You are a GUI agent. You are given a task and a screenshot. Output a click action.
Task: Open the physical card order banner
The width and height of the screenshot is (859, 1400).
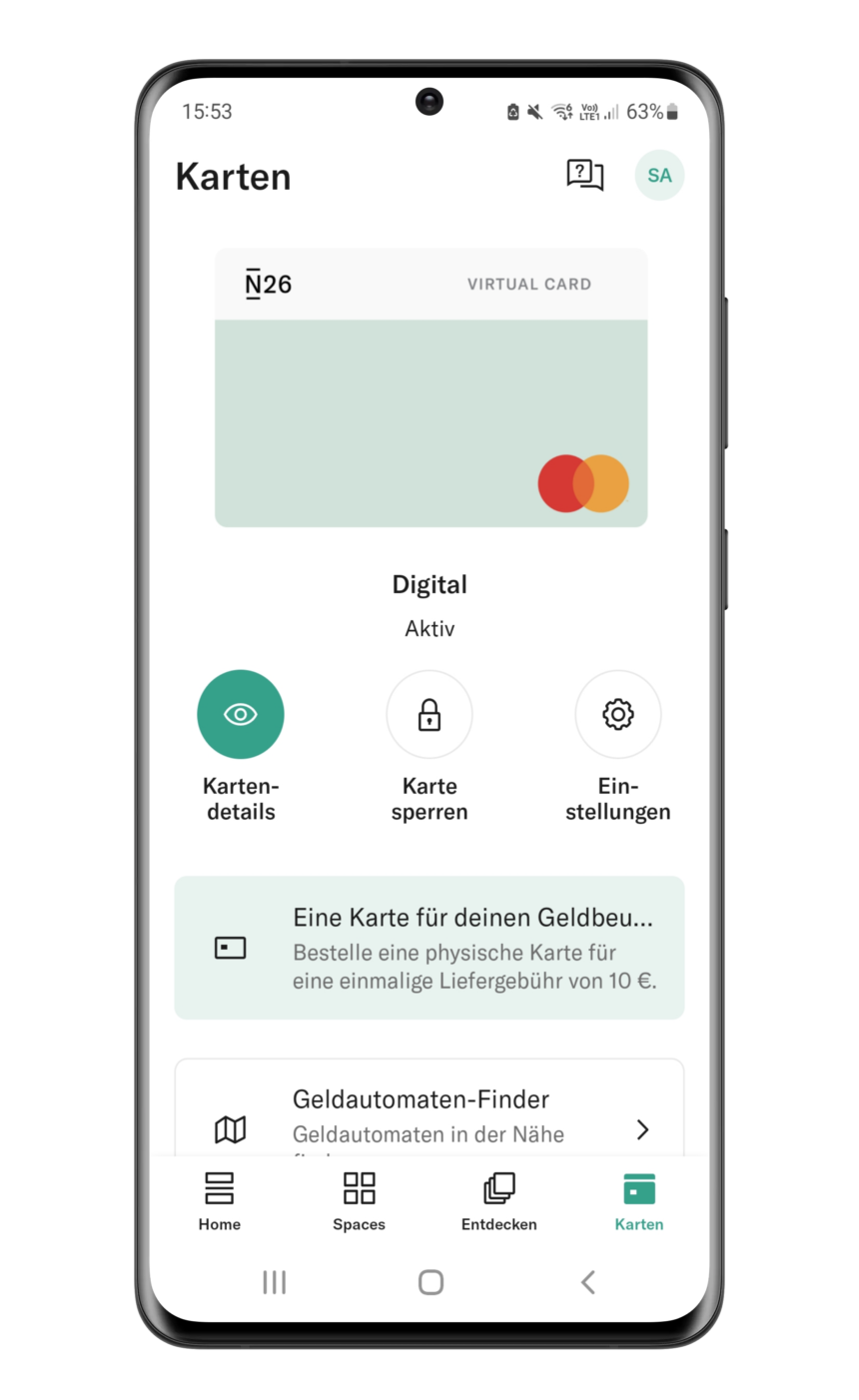(x=429, y=947)
